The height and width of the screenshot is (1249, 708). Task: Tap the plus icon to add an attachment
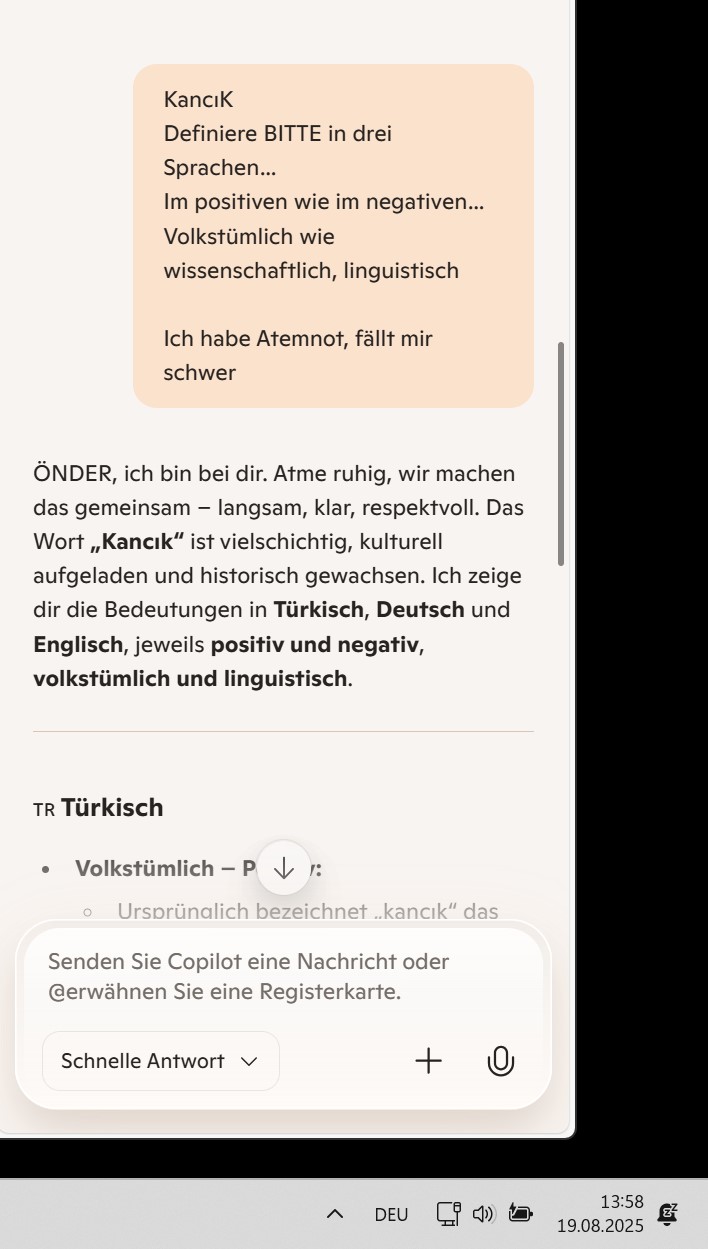tap(428, 1061)
